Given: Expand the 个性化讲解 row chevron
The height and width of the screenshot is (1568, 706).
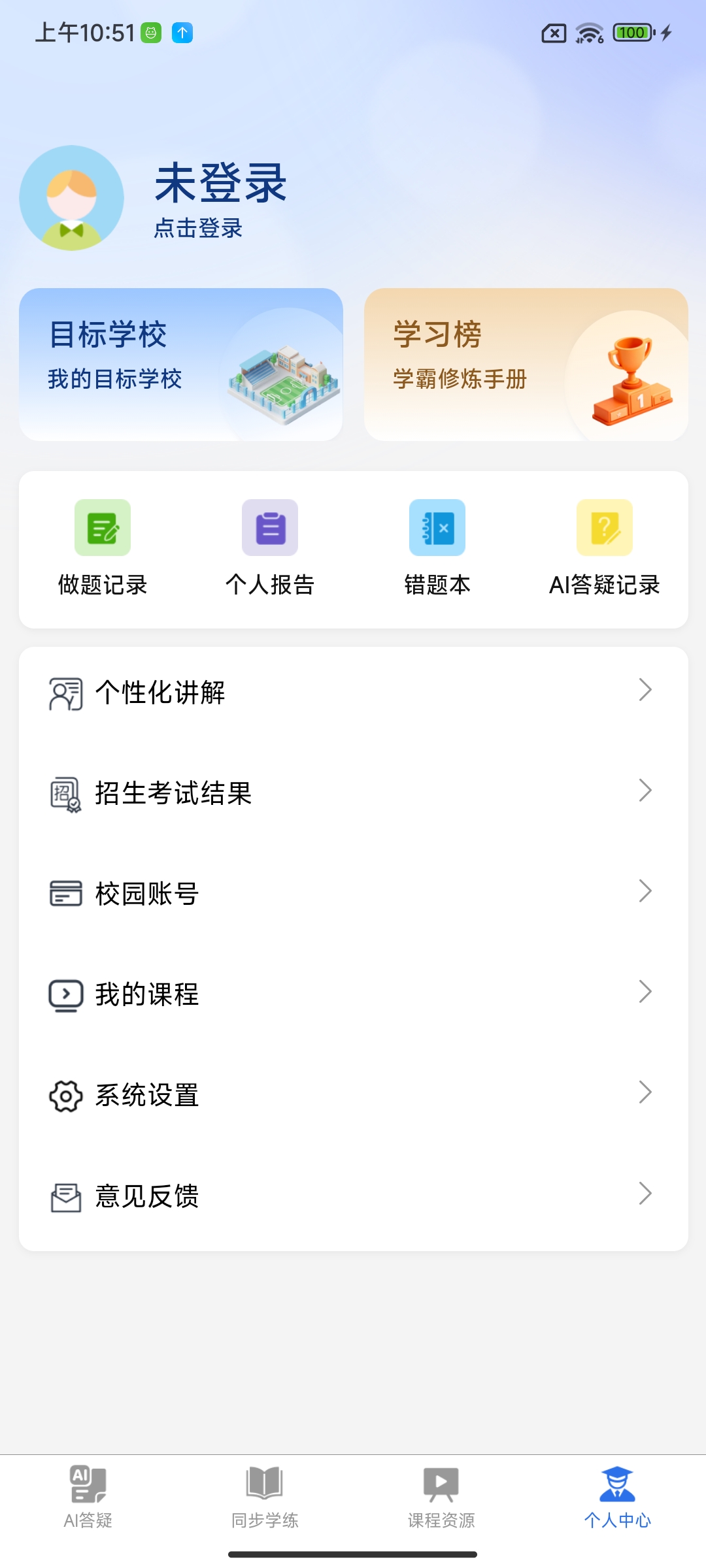Looking at the screenshot, I should tap(646, 689).
